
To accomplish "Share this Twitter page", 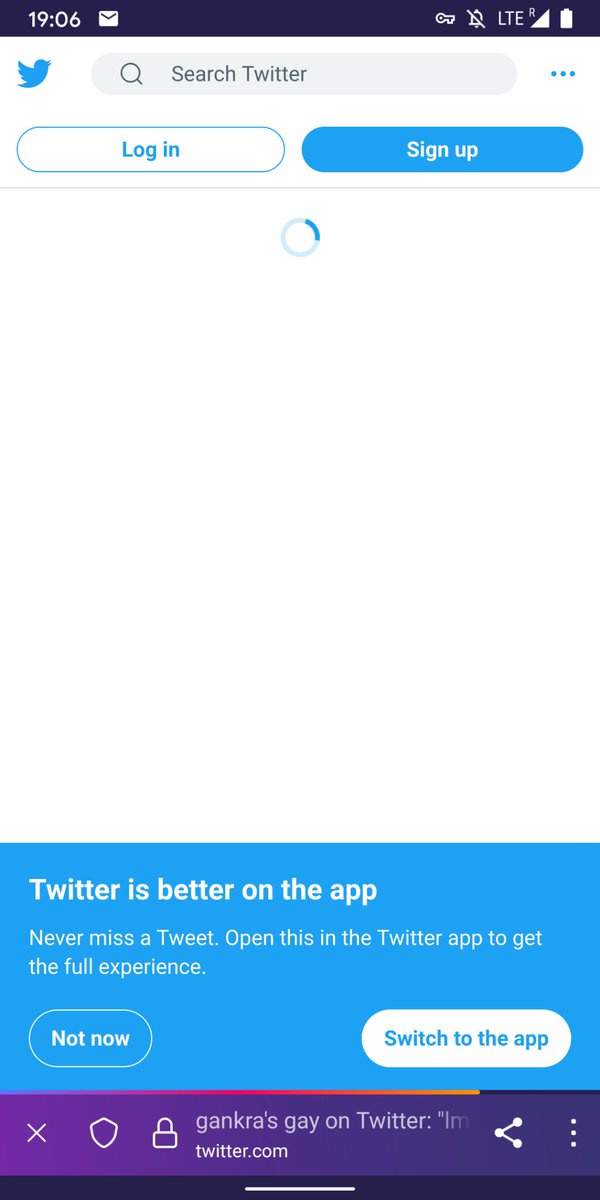I will 508,1133.
